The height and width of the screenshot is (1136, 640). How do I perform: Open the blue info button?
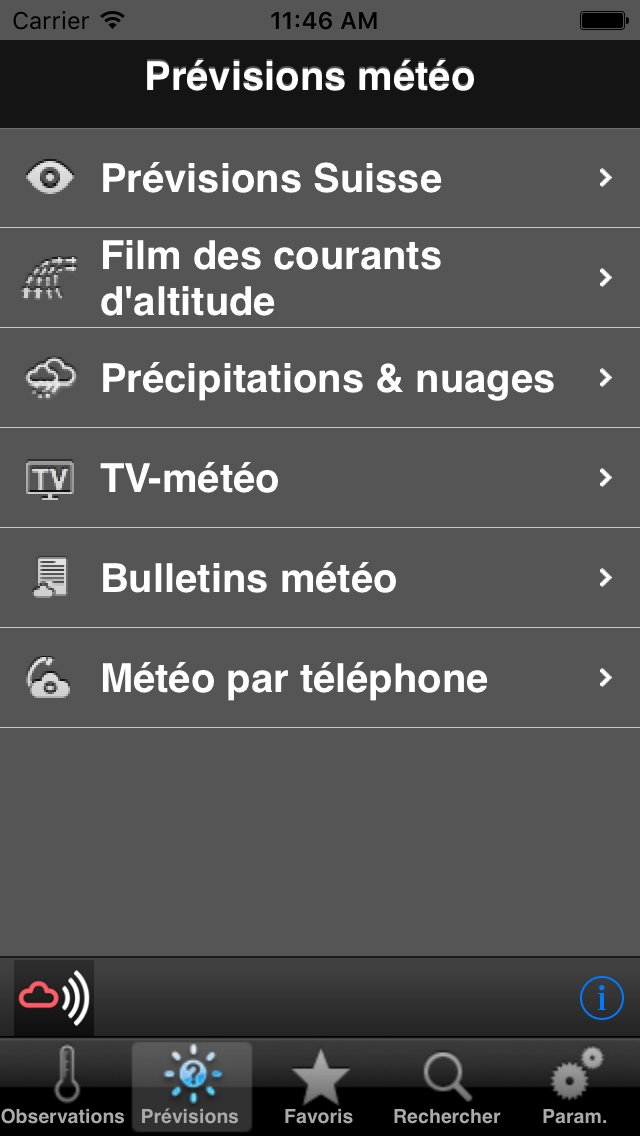[602, 998]
